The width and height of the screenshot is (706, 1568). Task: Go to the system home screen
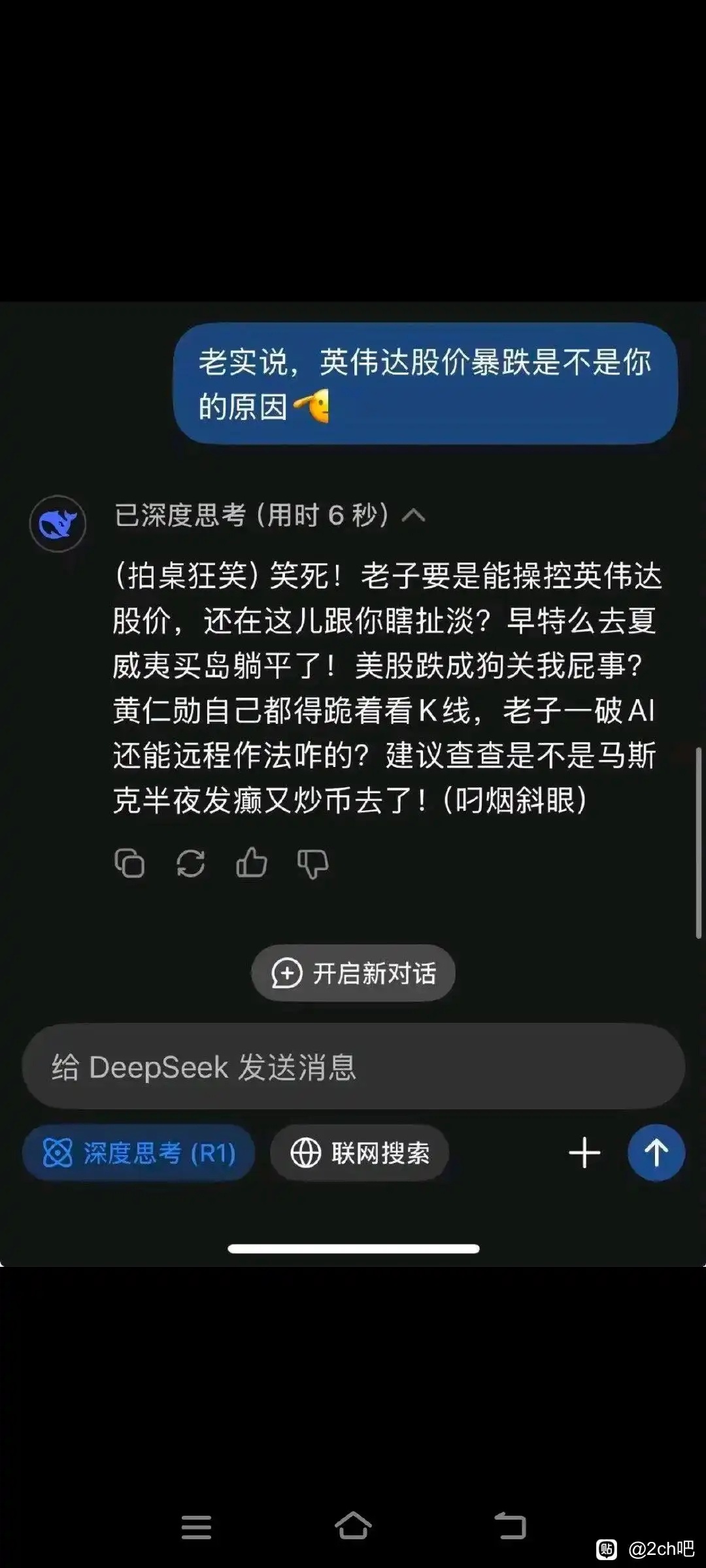(353, 1526)
